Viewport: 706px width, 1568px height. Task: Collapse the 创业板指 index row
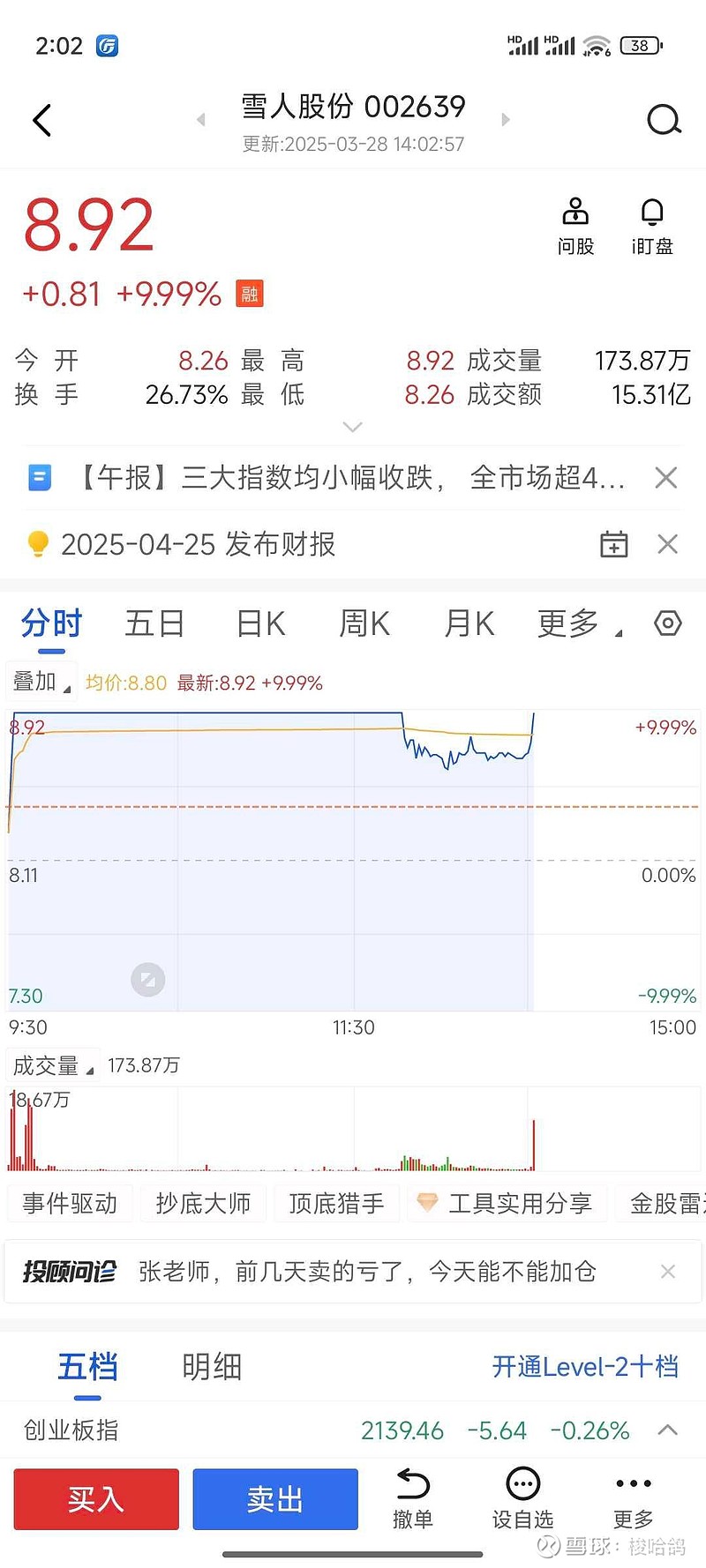tap(667, 1430)
